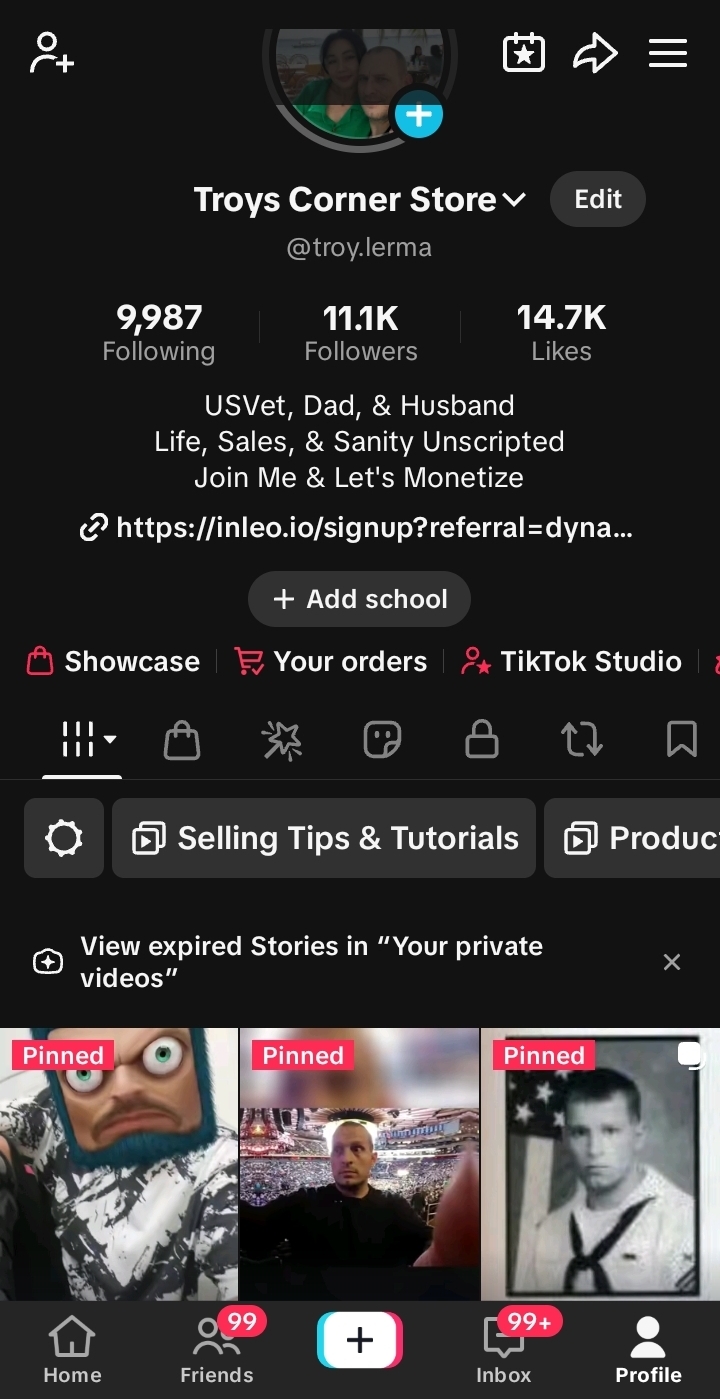Open the Showcase shortcut

pyautogui.click(x=113, y=661)
